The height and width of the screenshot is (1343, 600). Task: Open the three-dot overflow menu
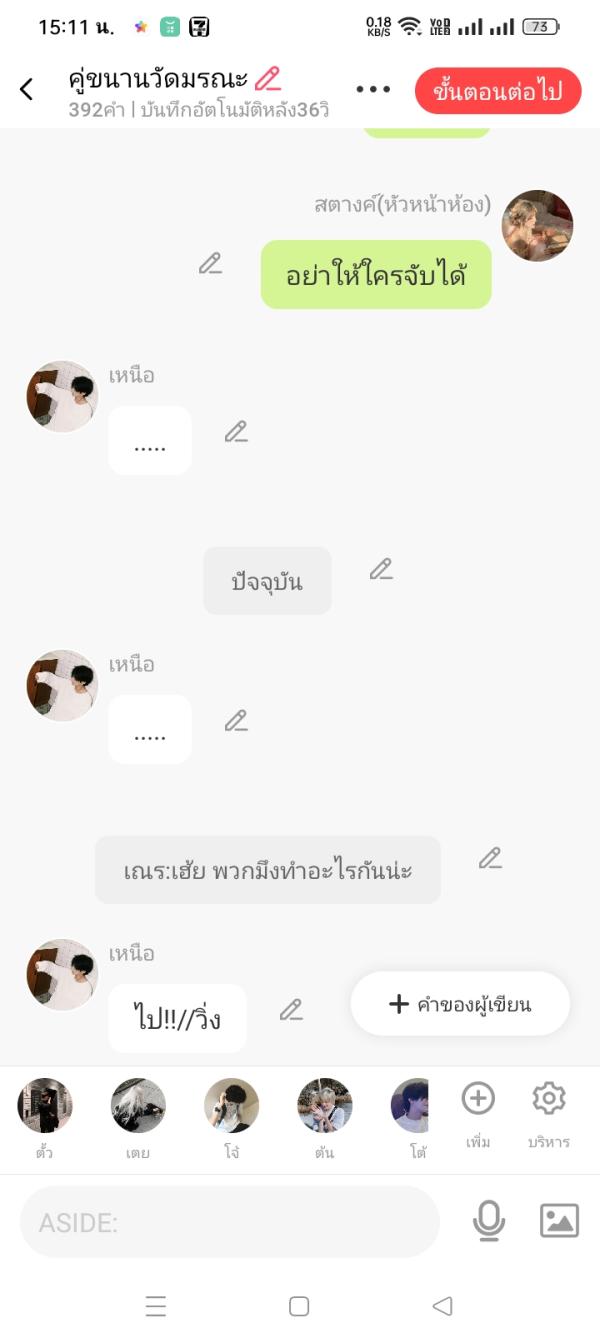pyautogui.click(x=373, y=89)
